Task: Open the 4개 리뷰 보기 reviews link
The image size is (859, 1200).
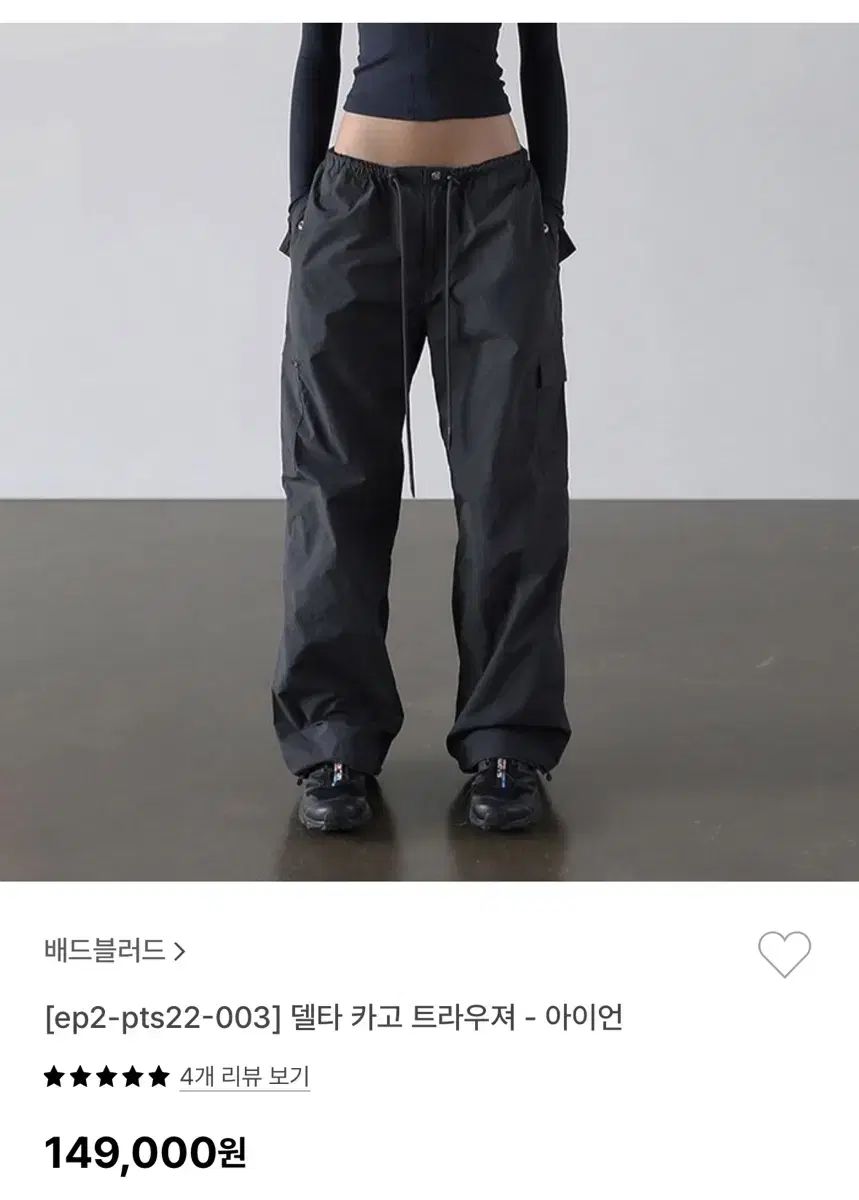Action: pos(245,1077)
